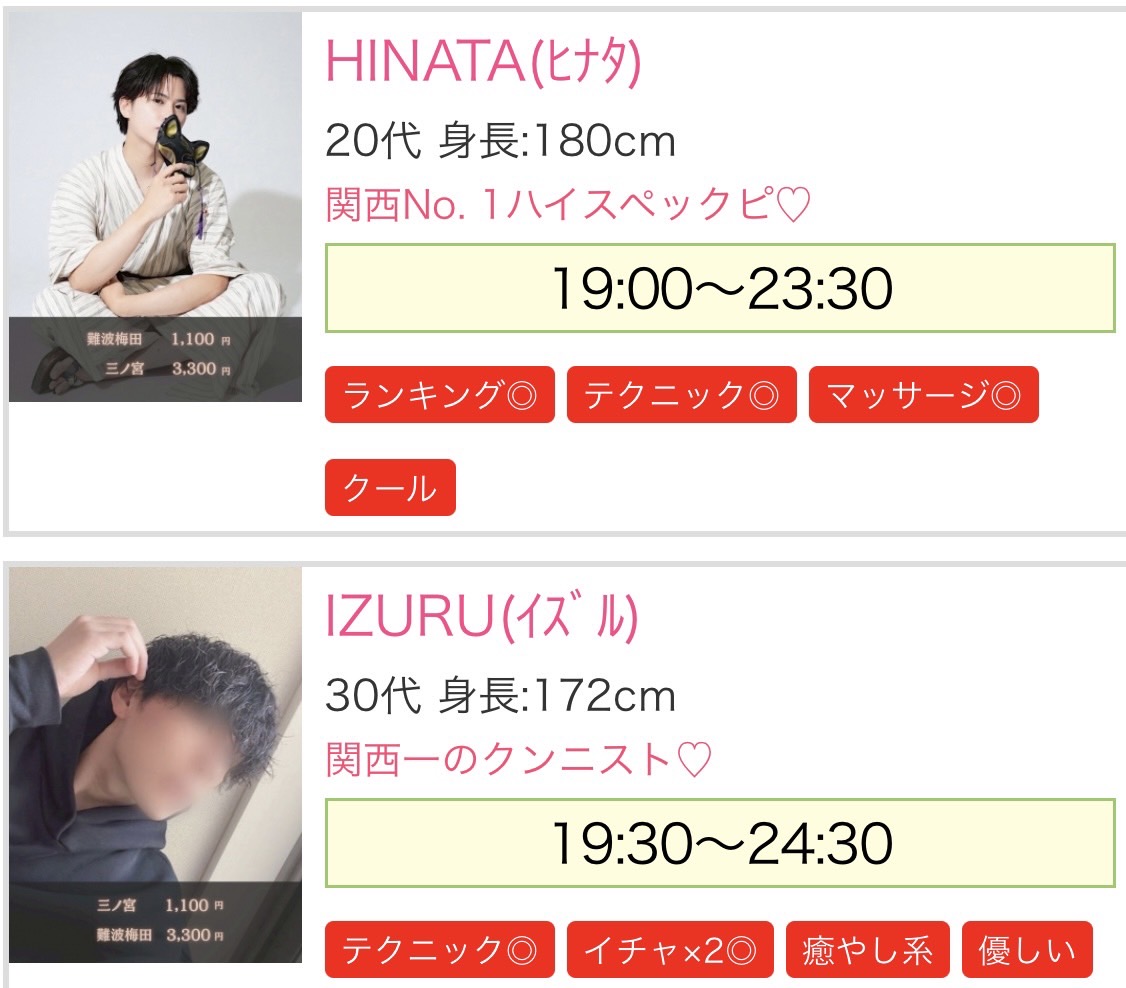
Task: Select the 癒やし系 tag
Action: [x=867, y=950]
